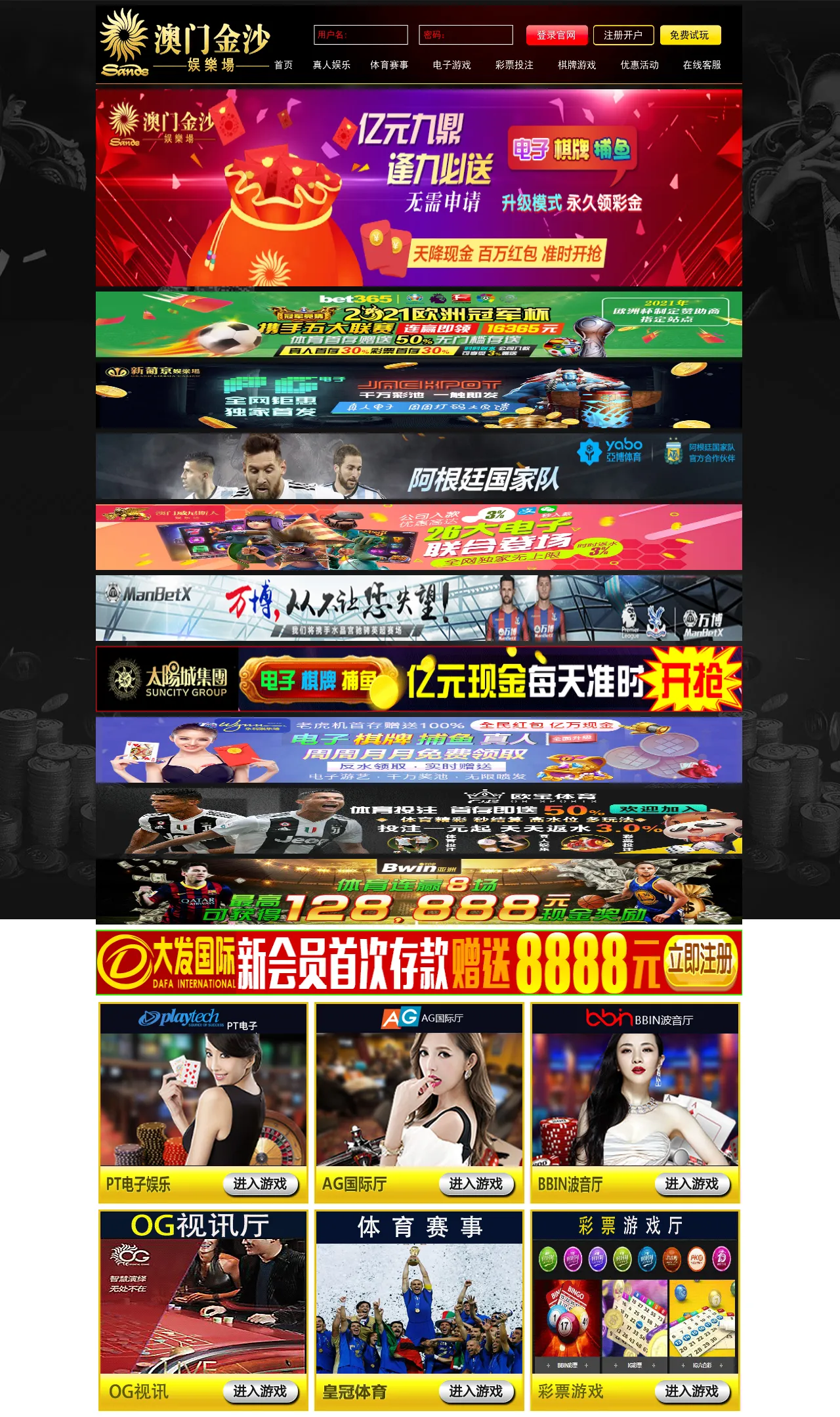Switch to the 电子游戏 tab
The height and width of the screenshot is (1417, 840).
point(451,65)
